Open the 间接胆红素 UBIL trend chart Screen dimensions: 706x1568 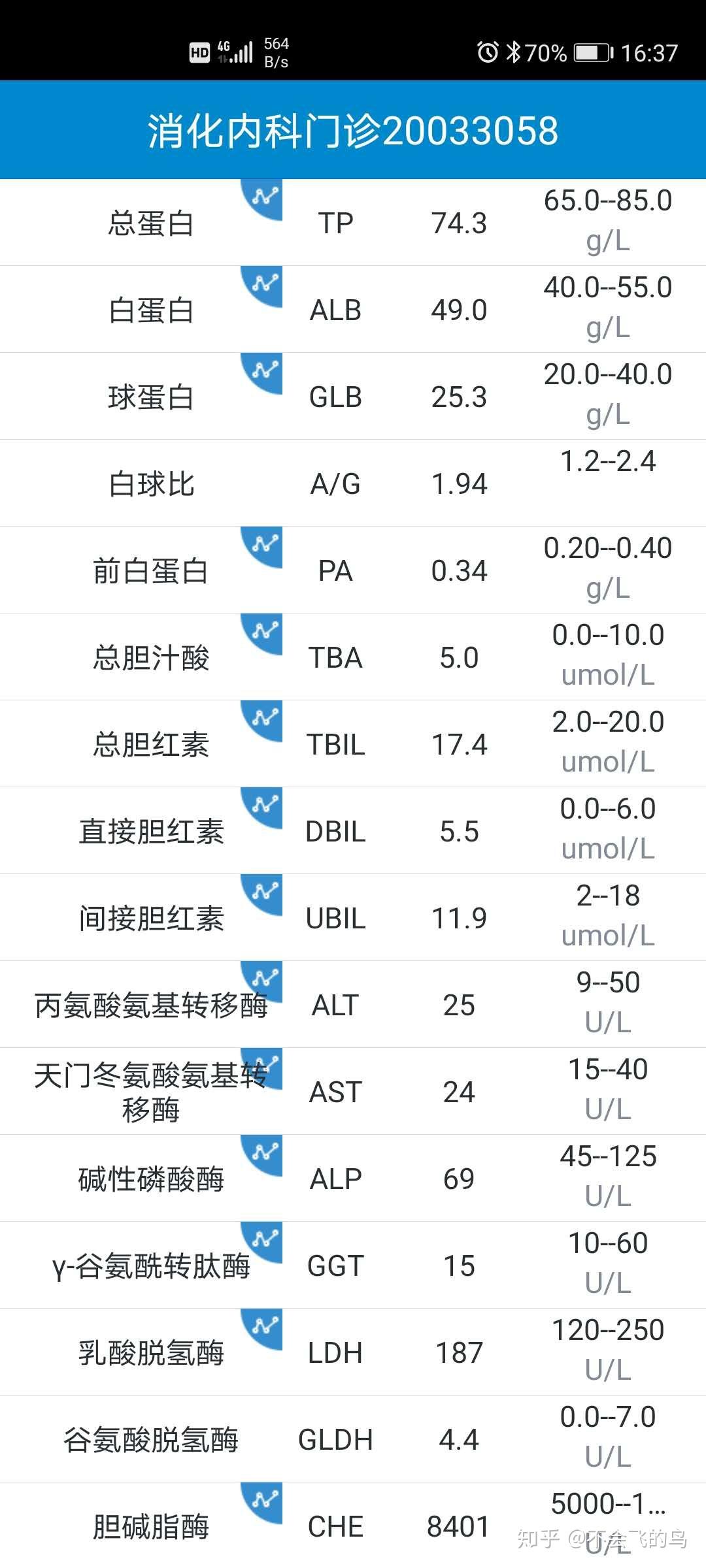click(265, 891)
